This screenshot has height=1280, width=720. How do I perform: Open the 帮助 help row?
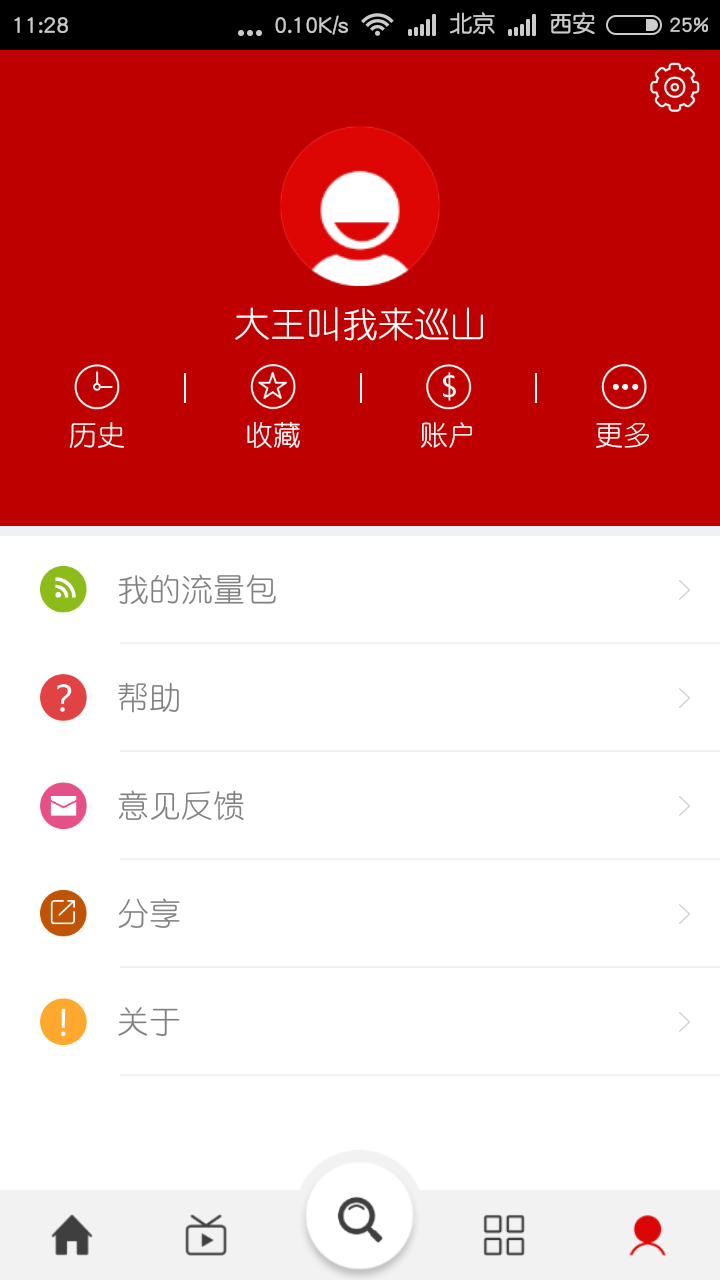click(x=360, y=698)
